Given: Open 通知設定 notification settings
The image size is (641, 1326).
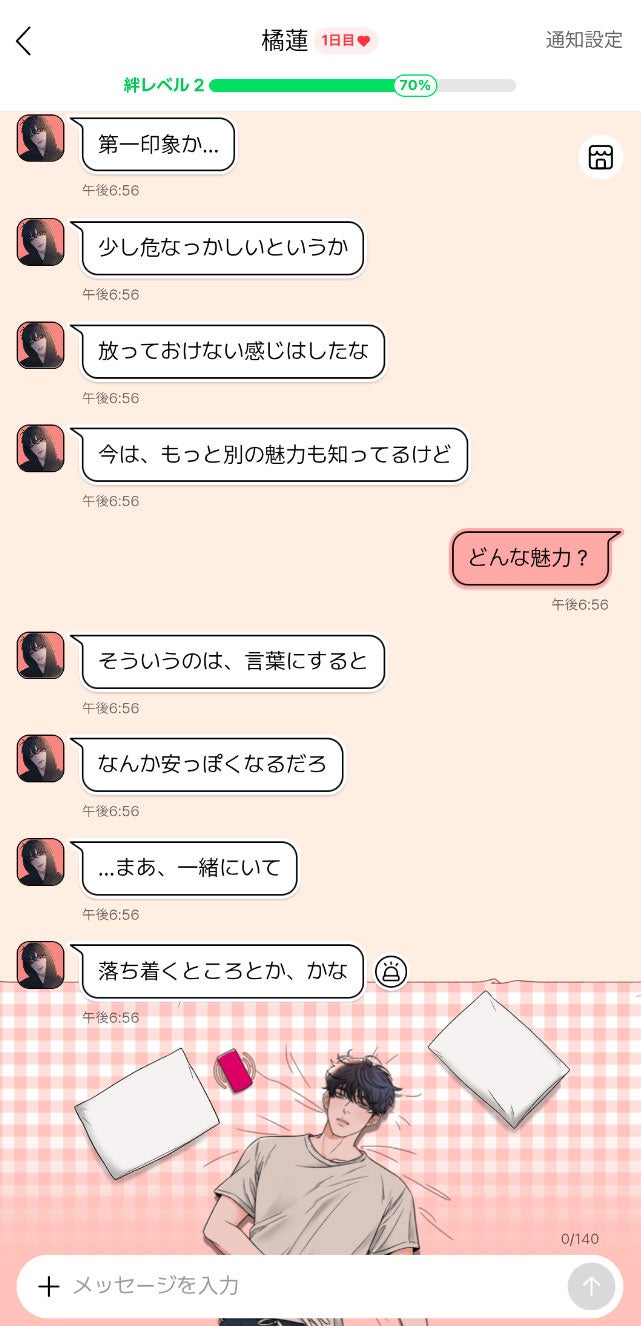Looking at the screenshot, I should pyautogui.click(x=584, y=41).
